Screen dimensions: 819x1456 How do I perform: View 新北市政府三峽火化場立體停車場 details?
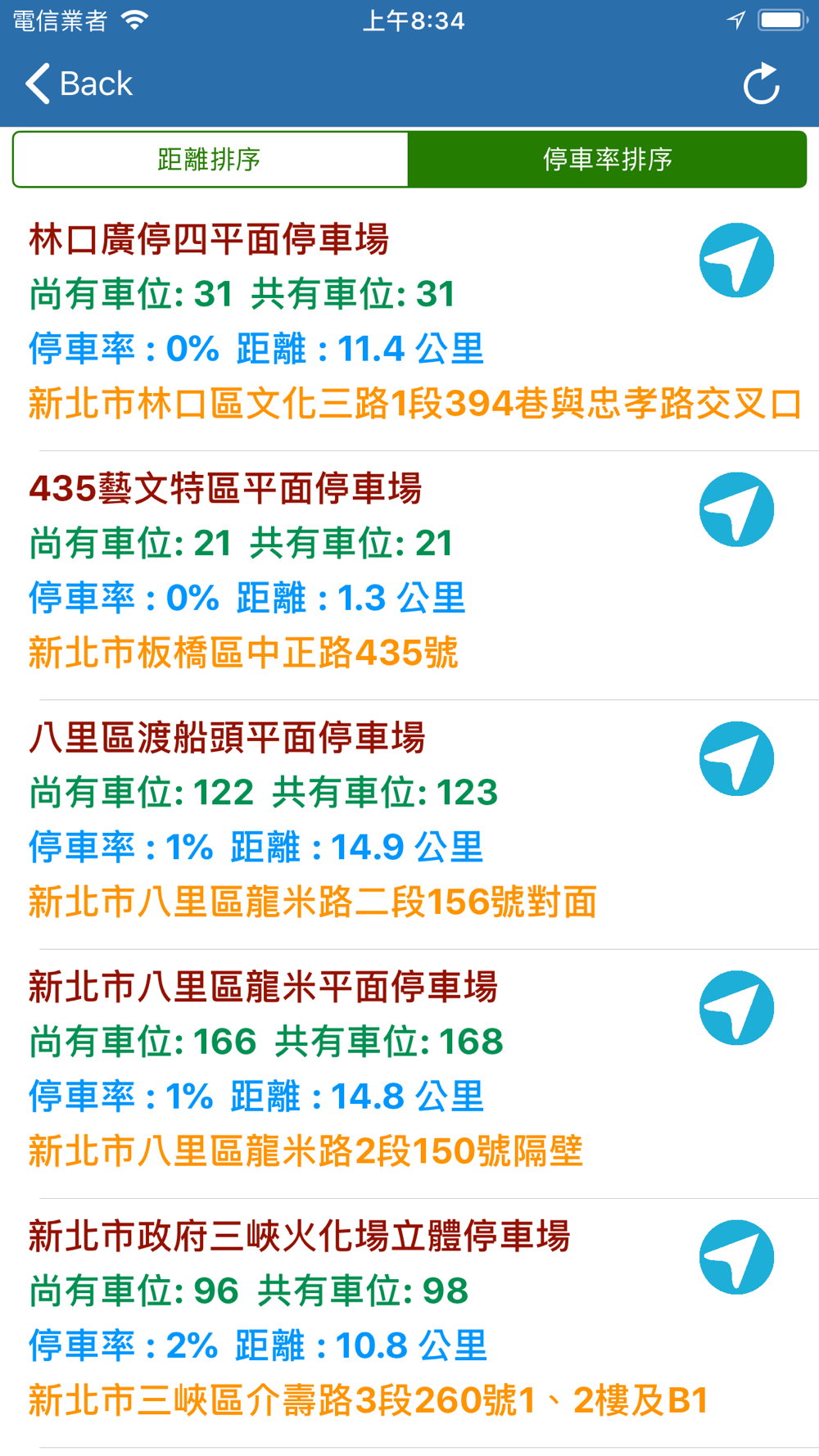click(x=409, y=1323)
